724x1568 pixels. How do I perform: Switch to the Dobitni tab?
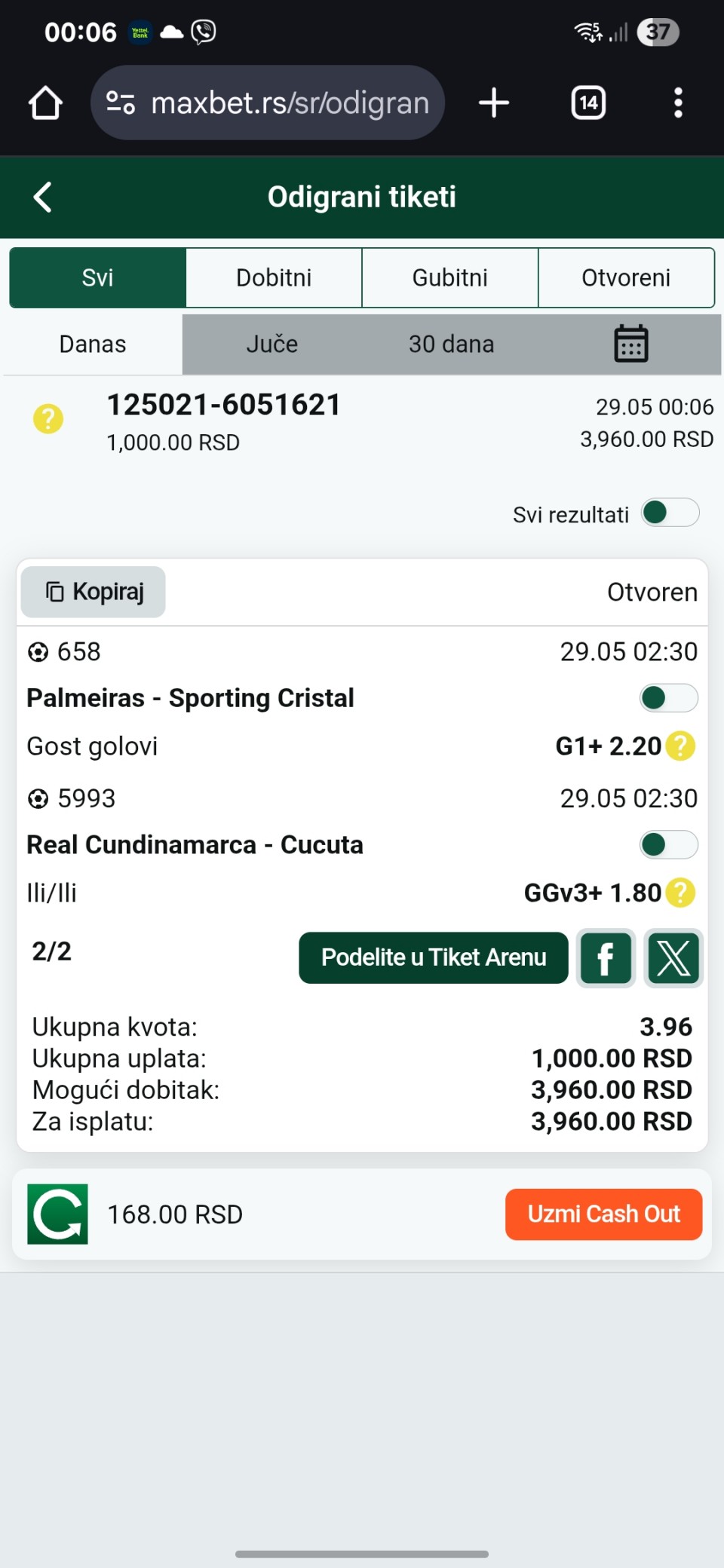click(x=274, y=277)
